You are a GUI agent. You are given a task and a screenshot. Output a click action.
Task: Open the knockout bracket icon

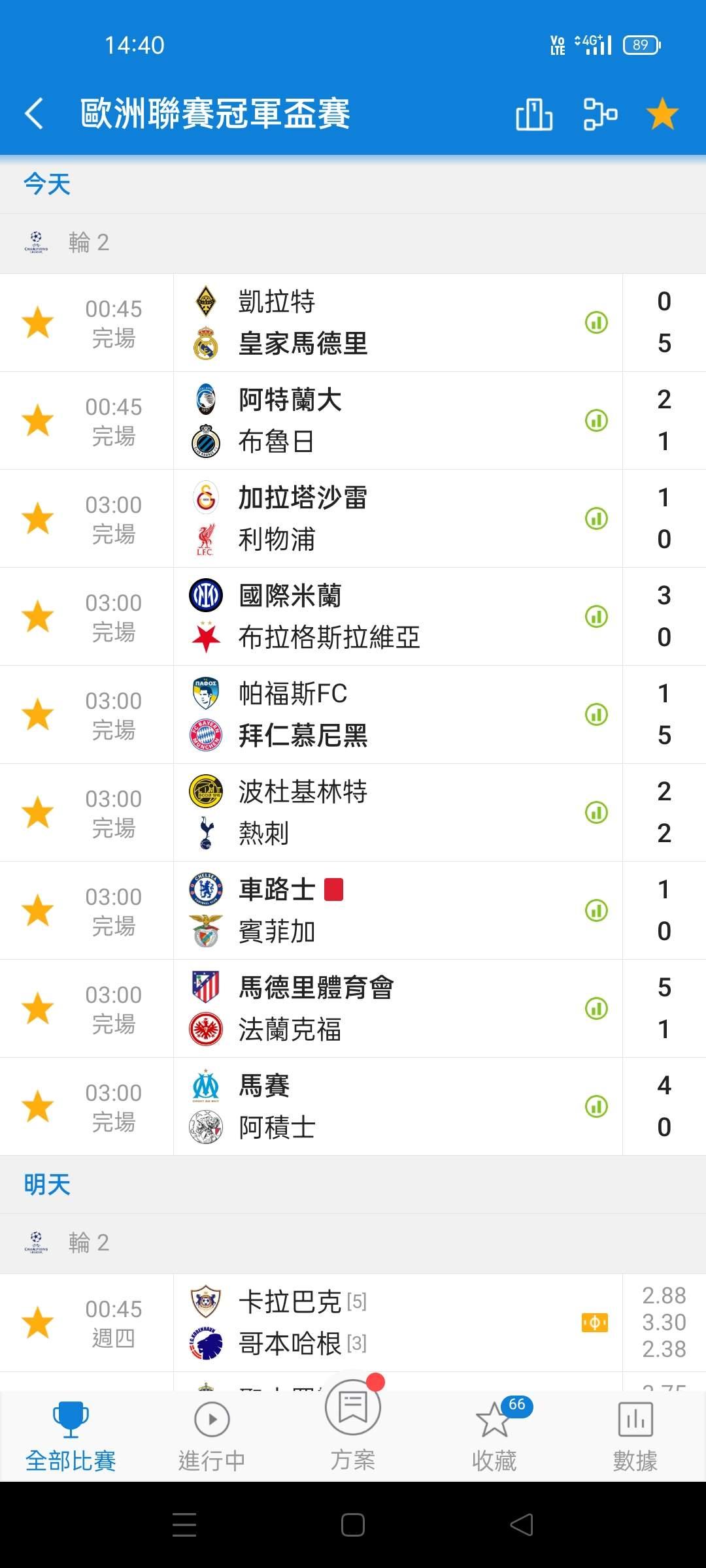(x=599, y=114)
